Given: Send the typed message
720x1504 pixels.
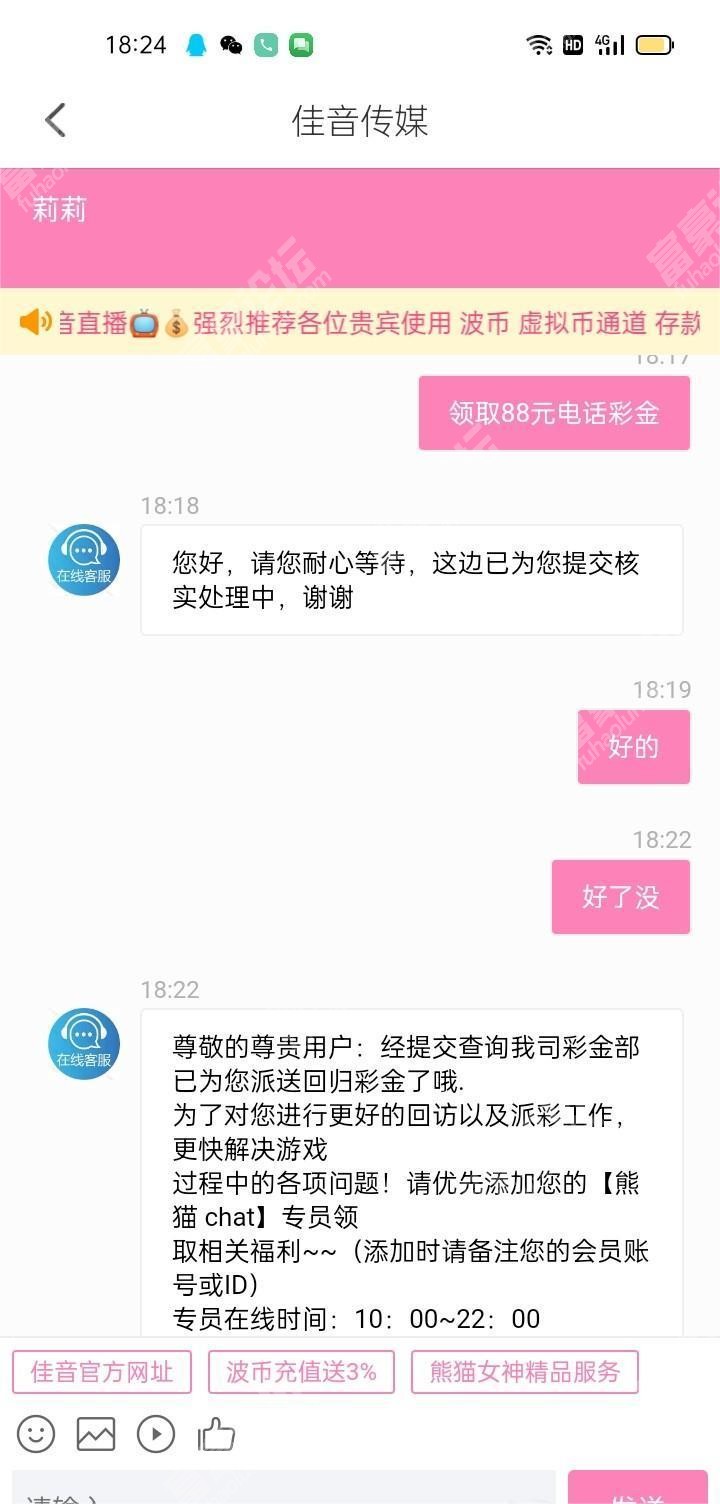Looking at the screenshot, I should pos(638,1489).
